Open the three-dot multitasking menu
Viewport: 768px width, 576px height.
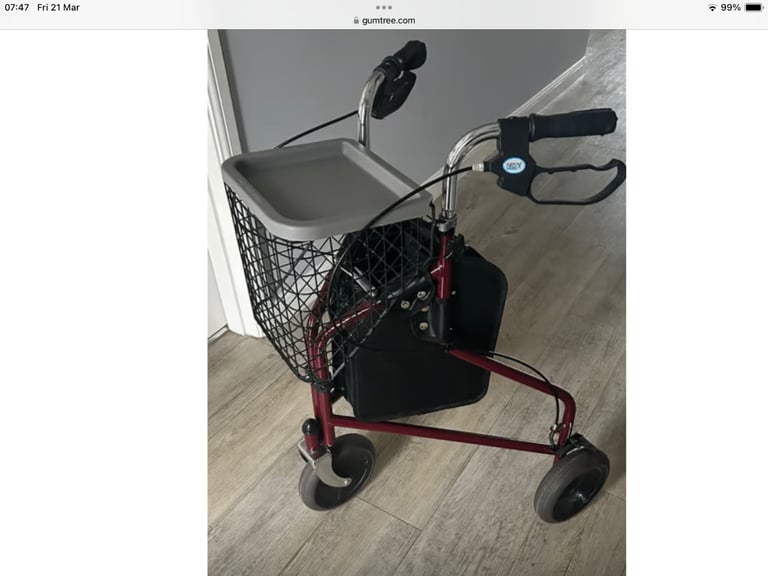pos(384,7)
